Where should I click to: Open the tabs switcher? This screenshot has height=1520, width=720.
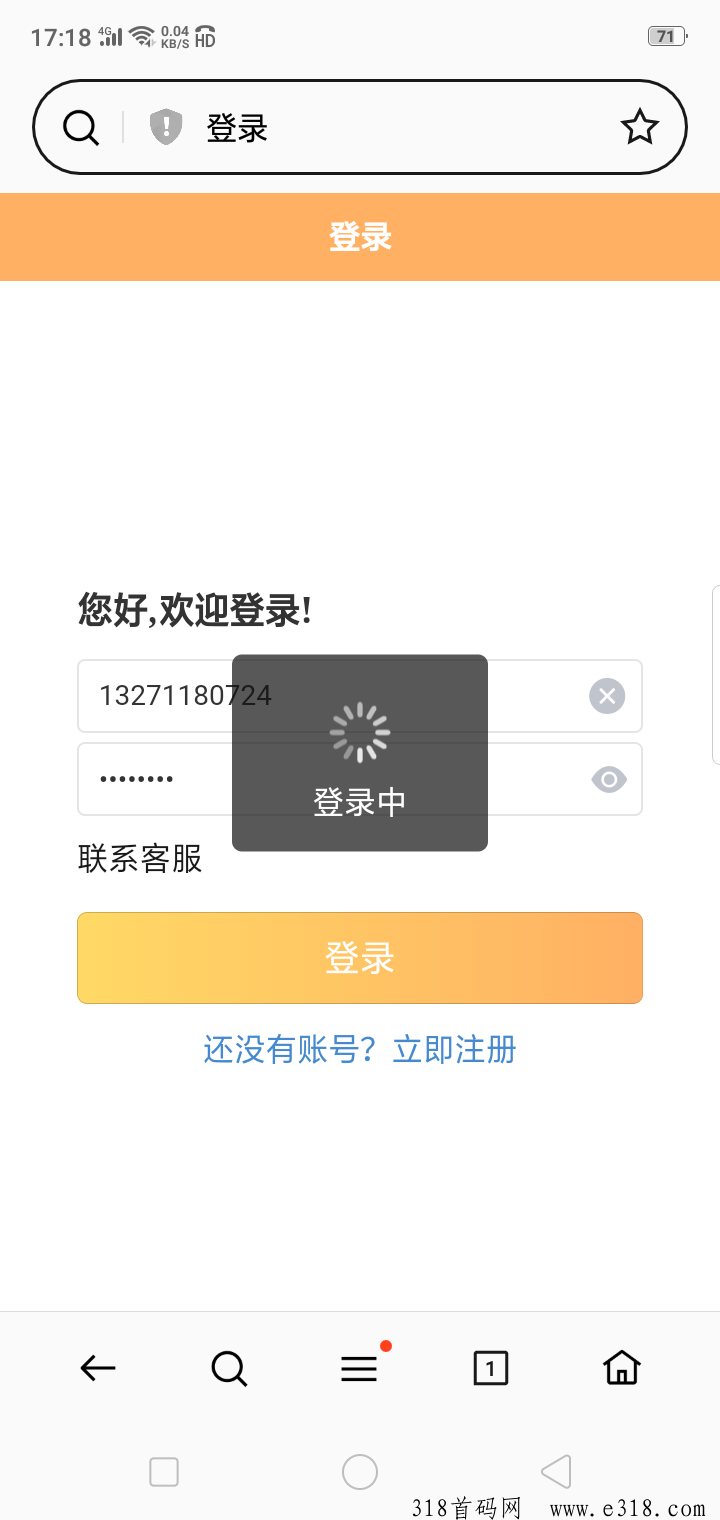tap(490, 1368)
